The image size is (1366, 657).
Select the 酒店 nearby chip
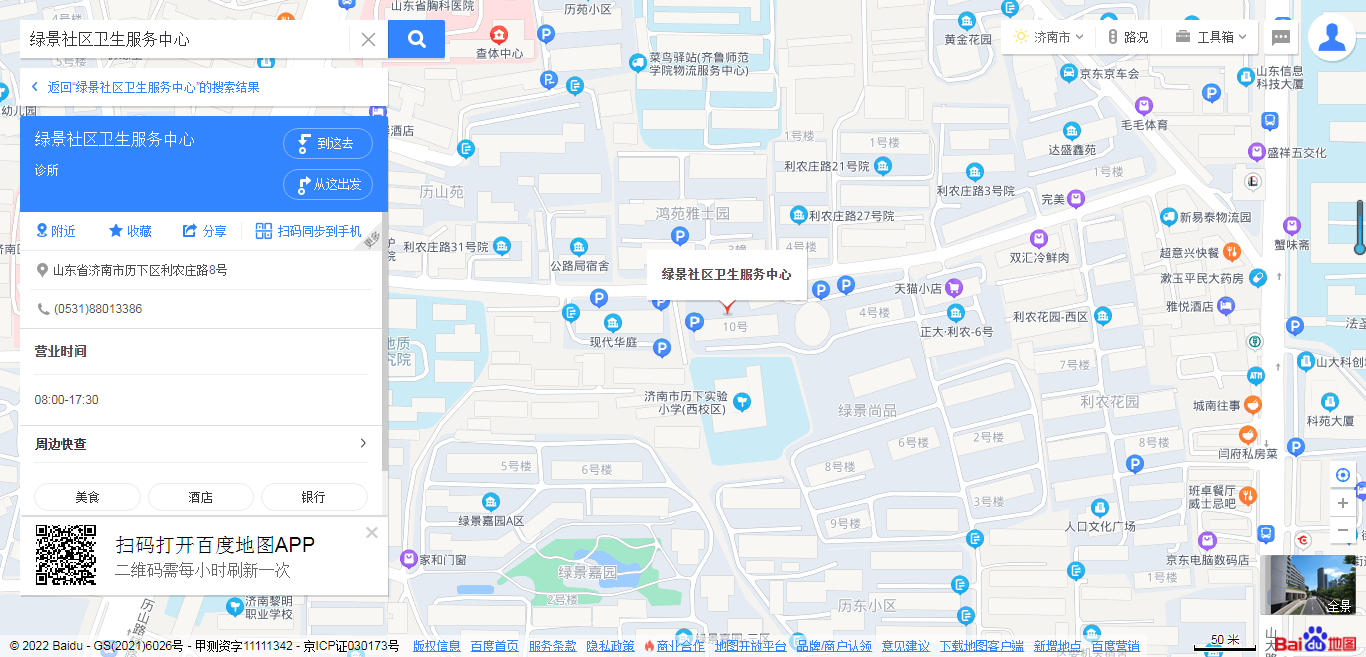click(201, 497)
